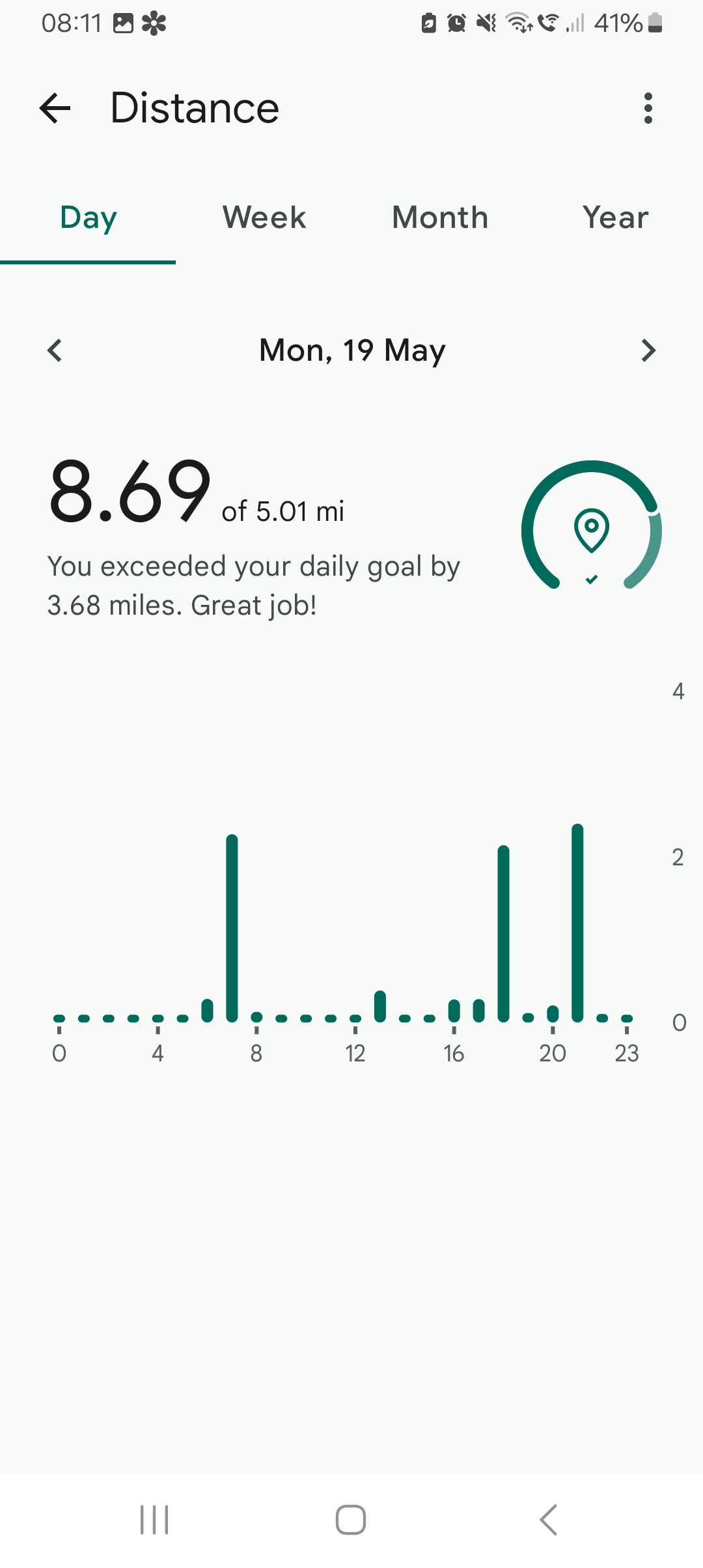Go back from the Distance screen
The image size is (703, 1568).
[x=55, y=108]
